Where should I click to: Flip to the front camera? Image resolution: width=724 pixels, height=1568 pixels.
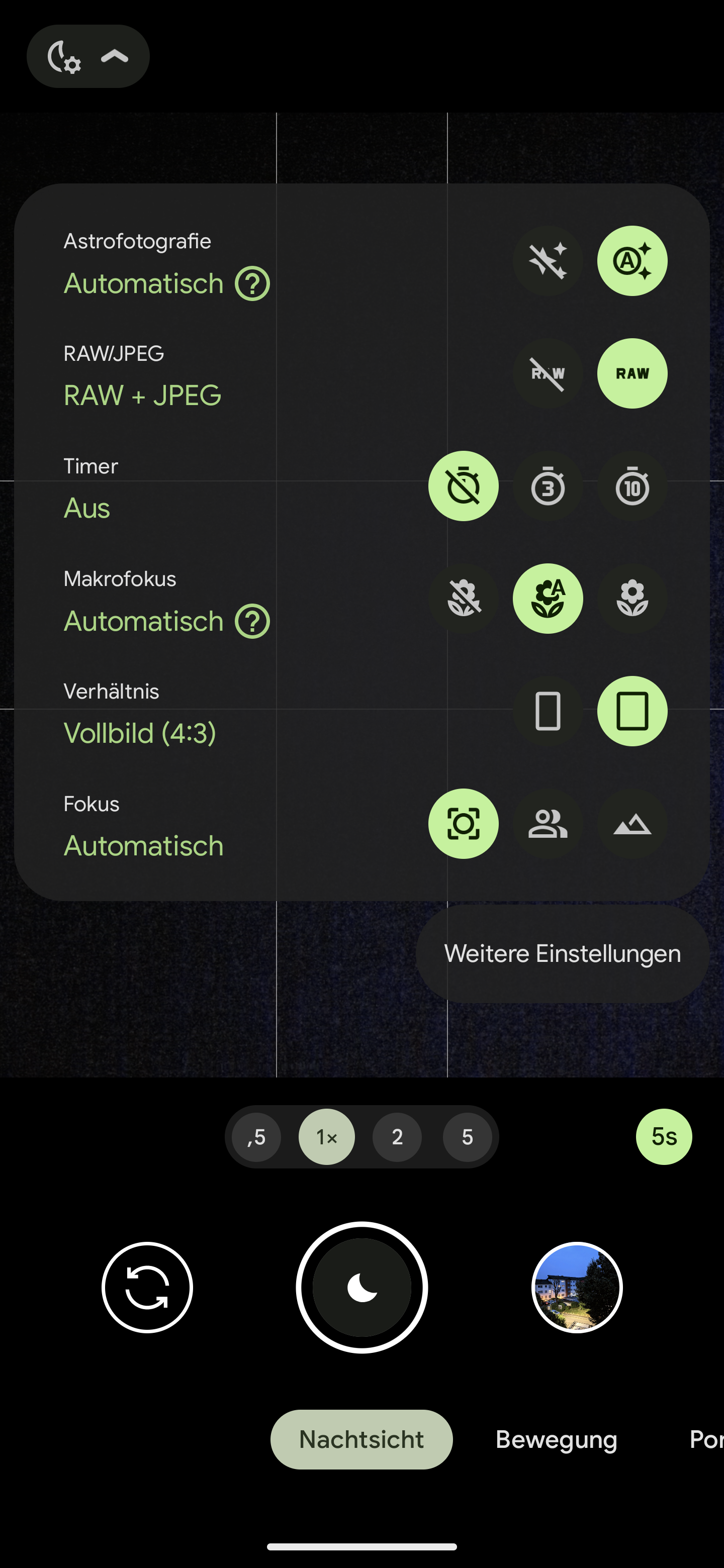[147, 1288]
